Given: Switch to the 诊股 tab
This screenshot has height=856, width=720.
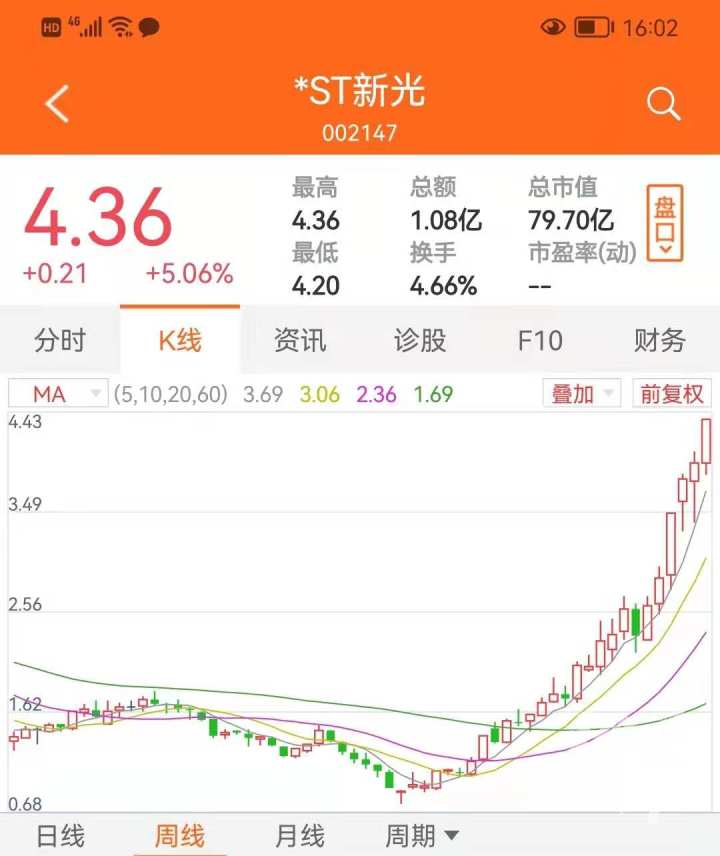Looking at the screenshot, I should tap(420, 340).
